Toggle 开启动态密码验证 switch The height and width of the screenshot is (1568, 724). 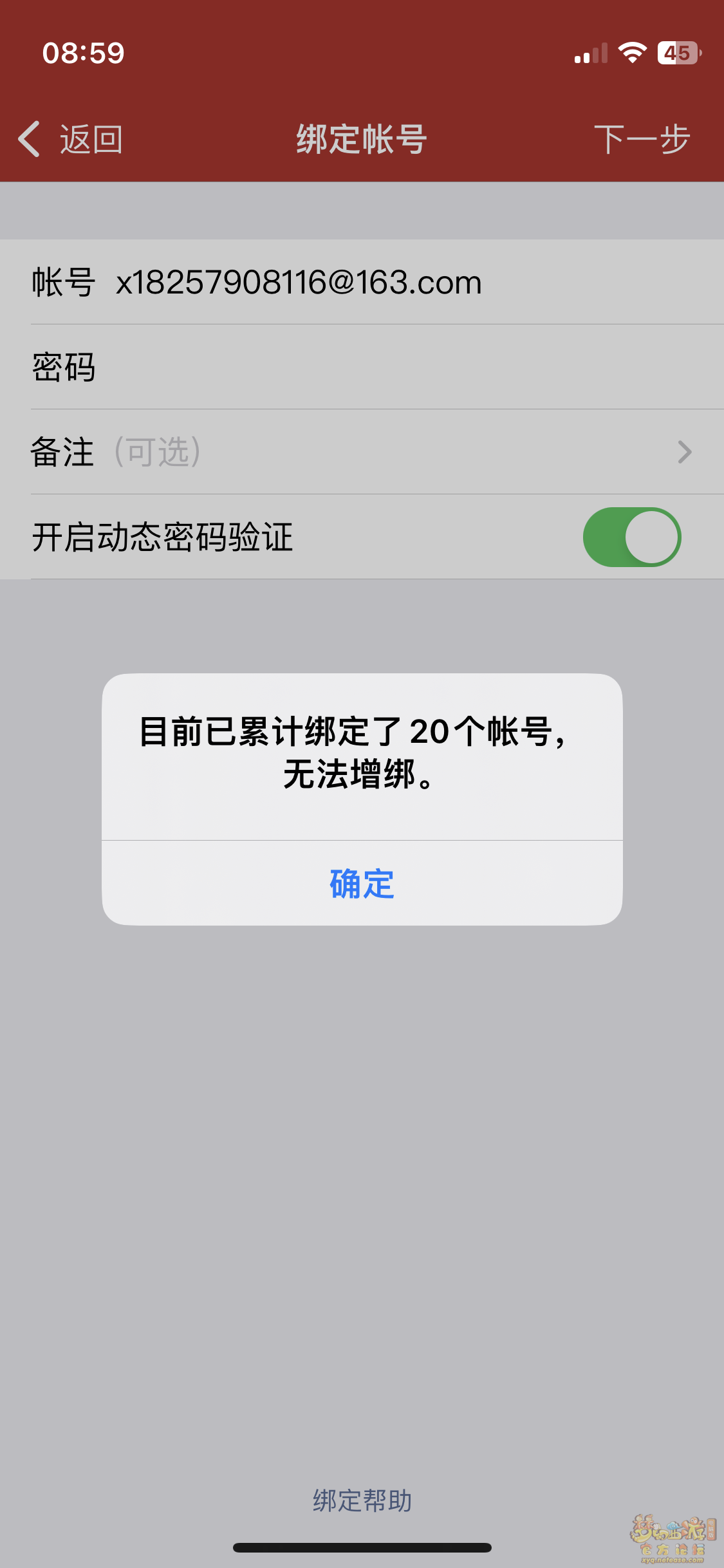tap(632, 537)
